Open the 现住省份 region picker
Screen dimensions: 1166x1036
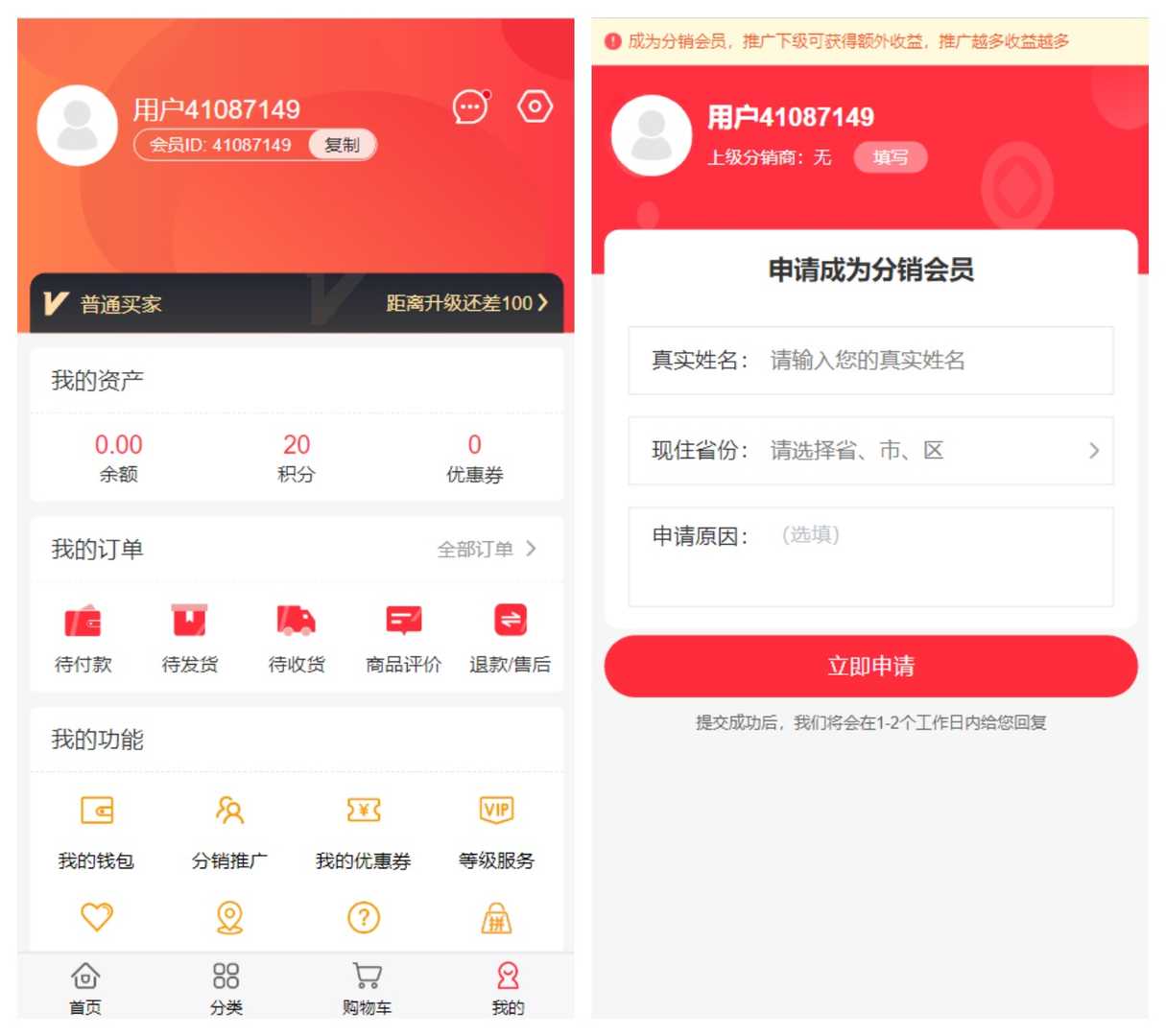(936, 451)
